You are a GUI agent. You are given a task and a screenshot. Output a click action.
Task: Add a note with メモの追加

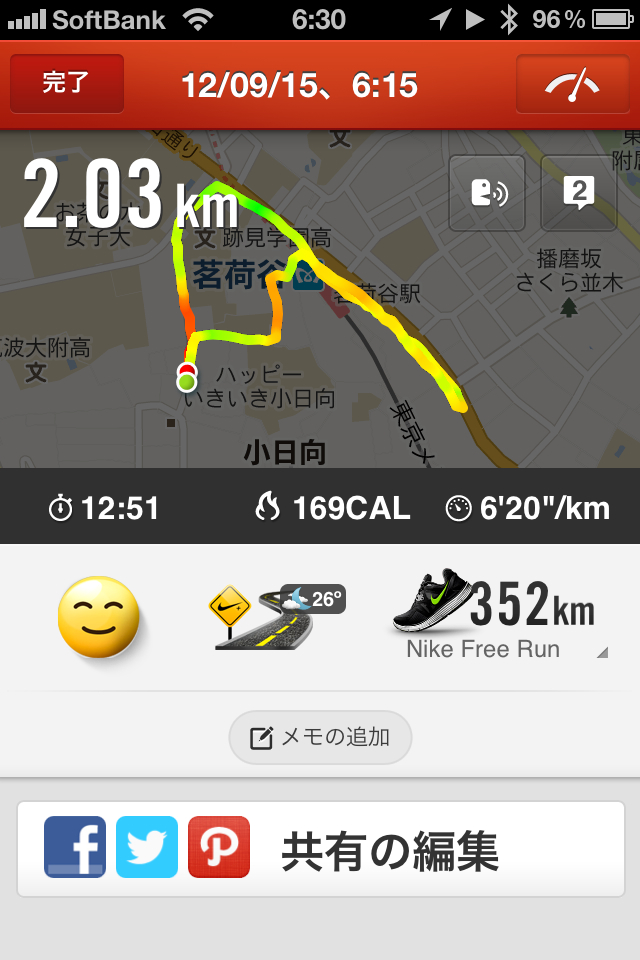(x=320, y=738)
